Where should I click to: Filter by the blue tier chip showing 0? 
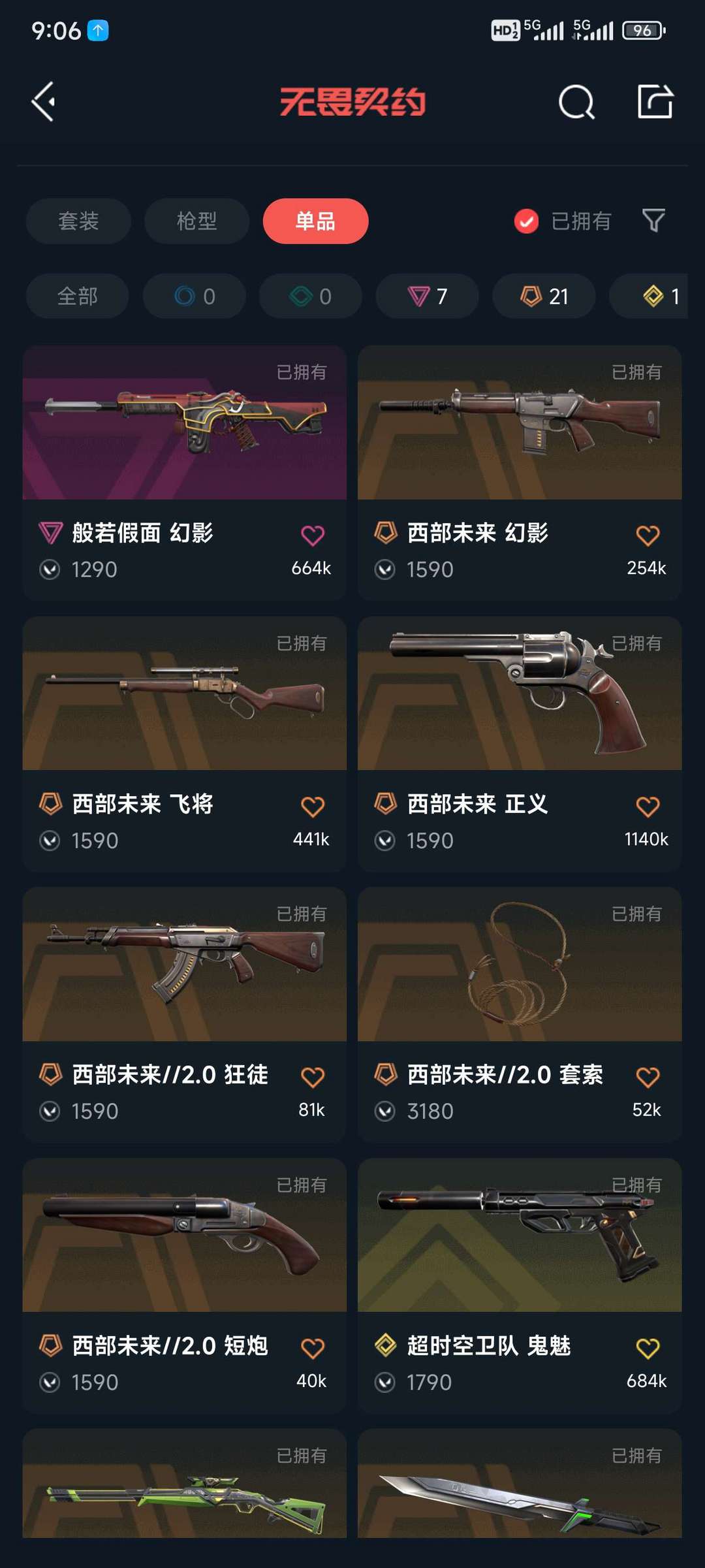click(195, 296)
